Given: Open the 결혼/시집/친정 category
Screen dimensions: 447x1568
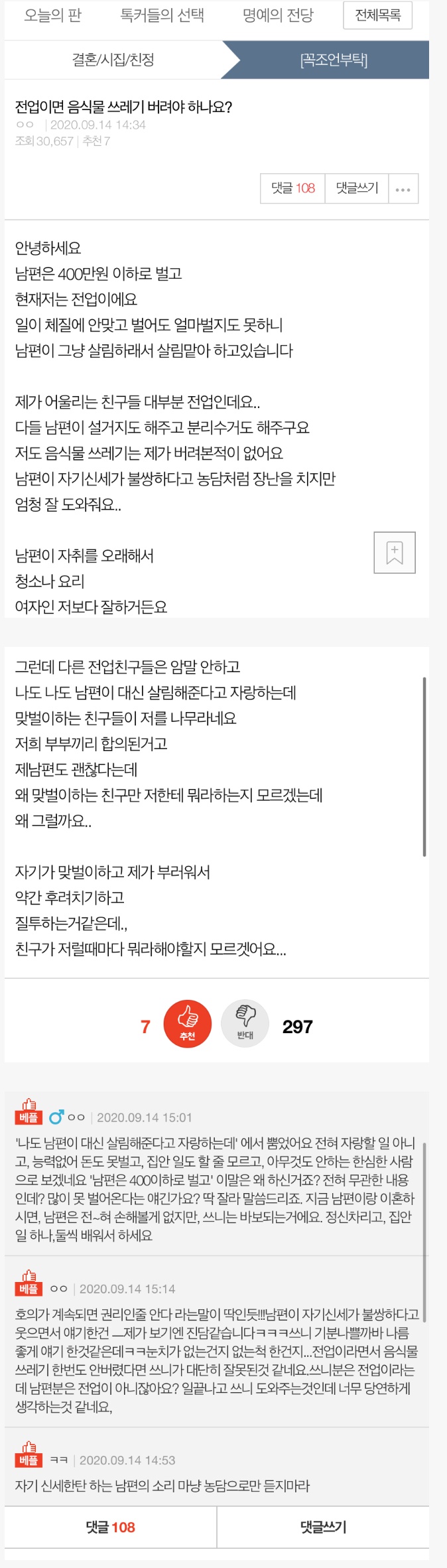Looking at the screenshot, I should 113,60.
